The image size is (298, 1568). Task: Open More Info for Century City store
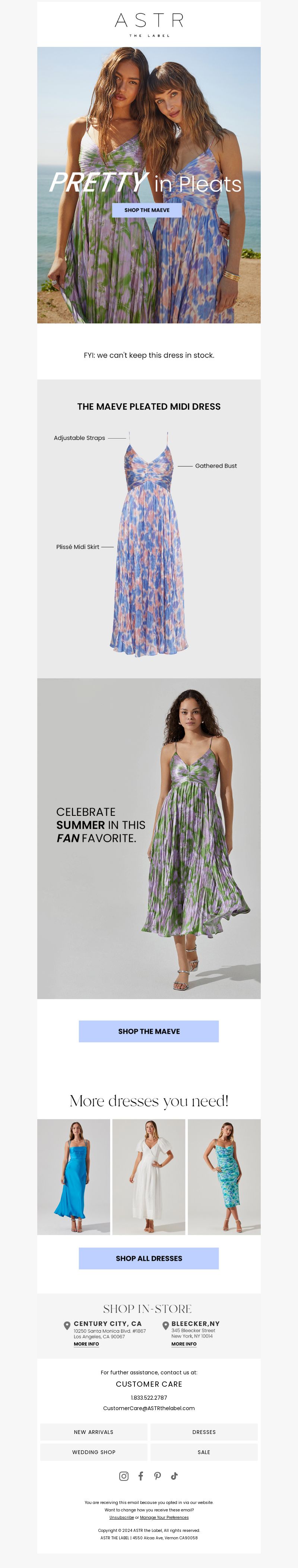coord(86,1343)
